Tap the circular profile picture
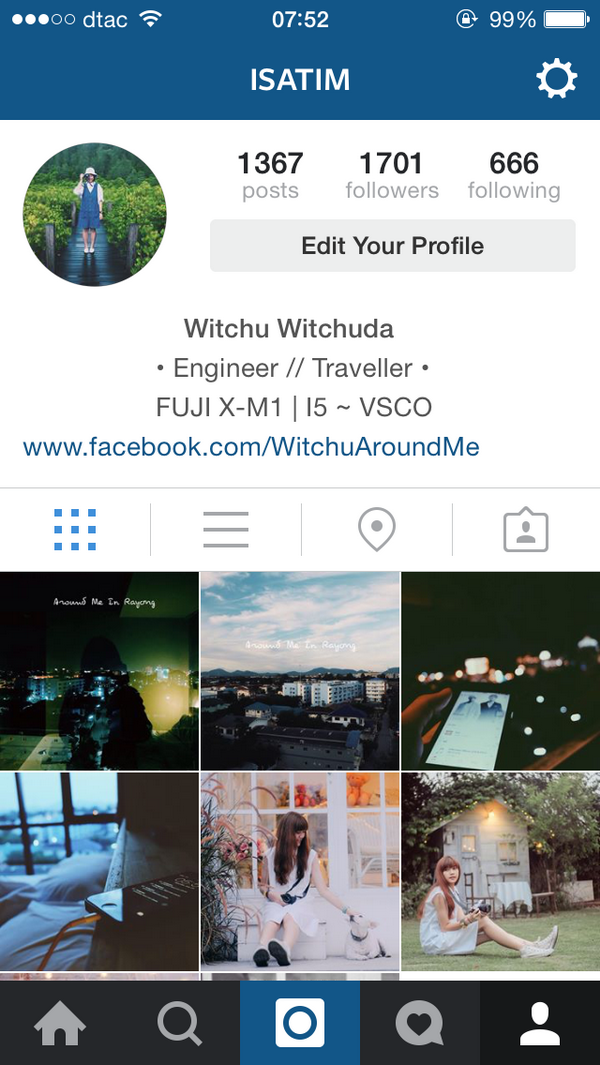The width and height of the screenshot is (600, 1065). [x=95, y=214]
